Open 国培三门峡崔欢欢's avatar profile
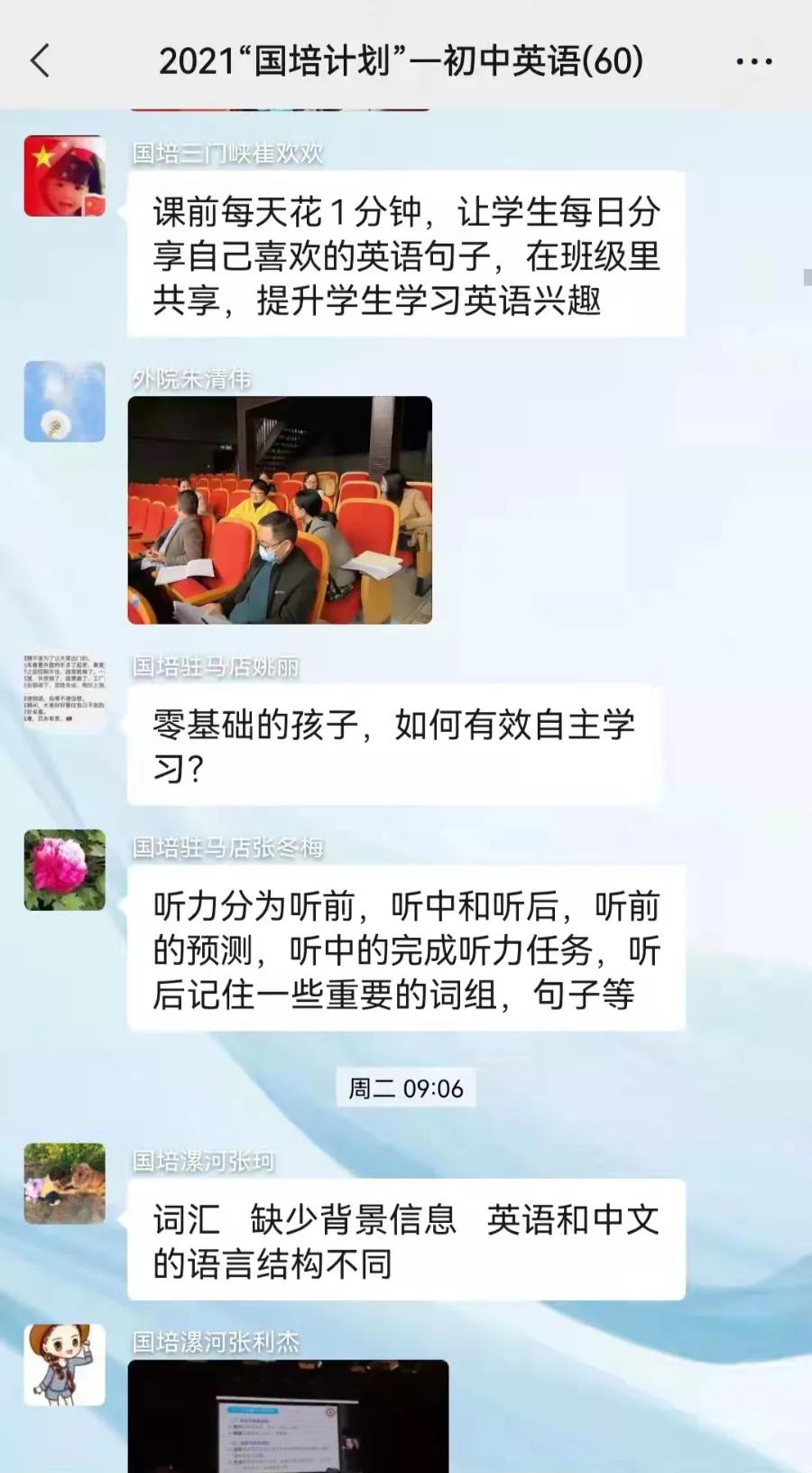Screen dimensions: 812x1473 click(x=64, y=176)
